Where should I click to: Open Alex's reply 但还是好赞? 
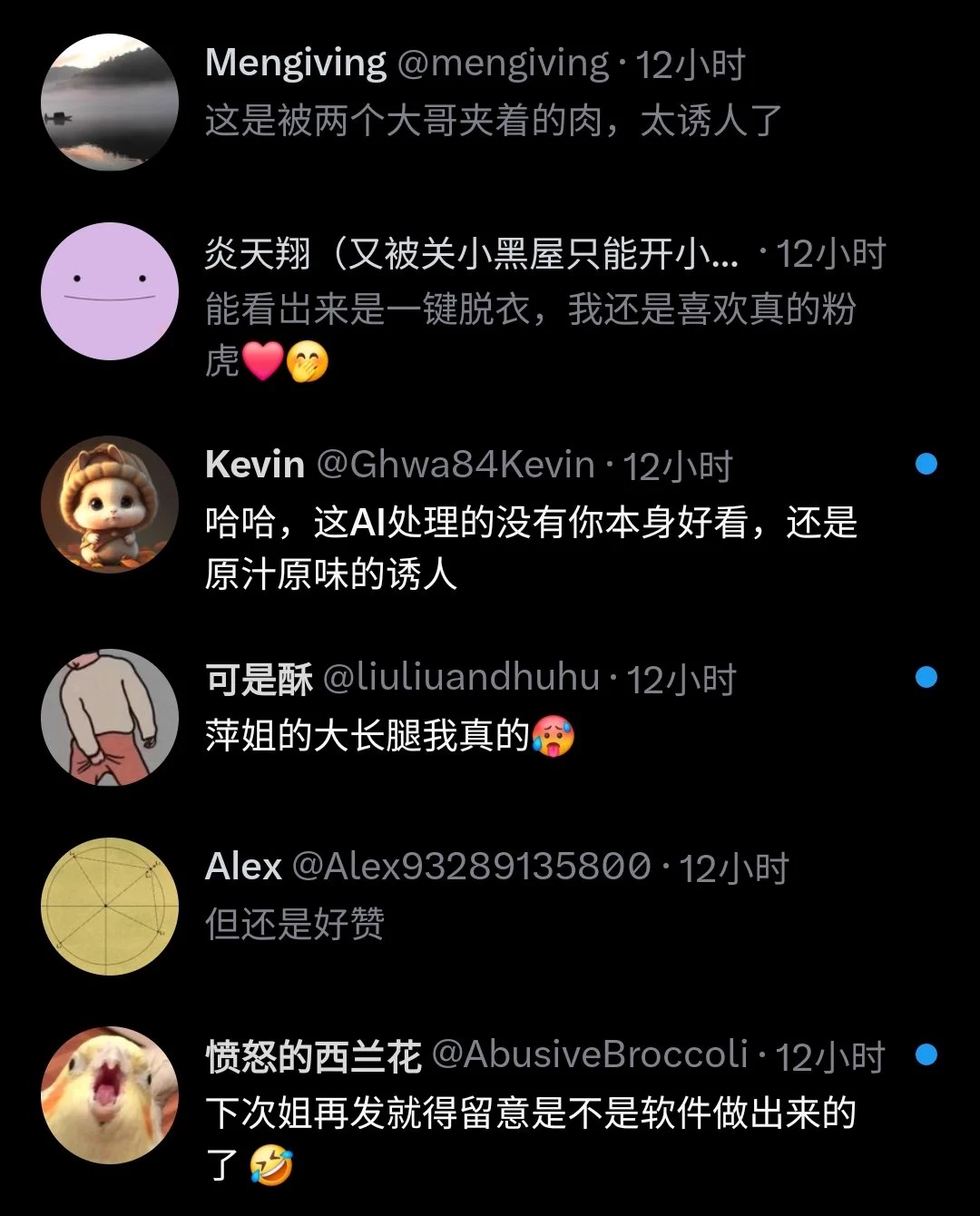295,924
